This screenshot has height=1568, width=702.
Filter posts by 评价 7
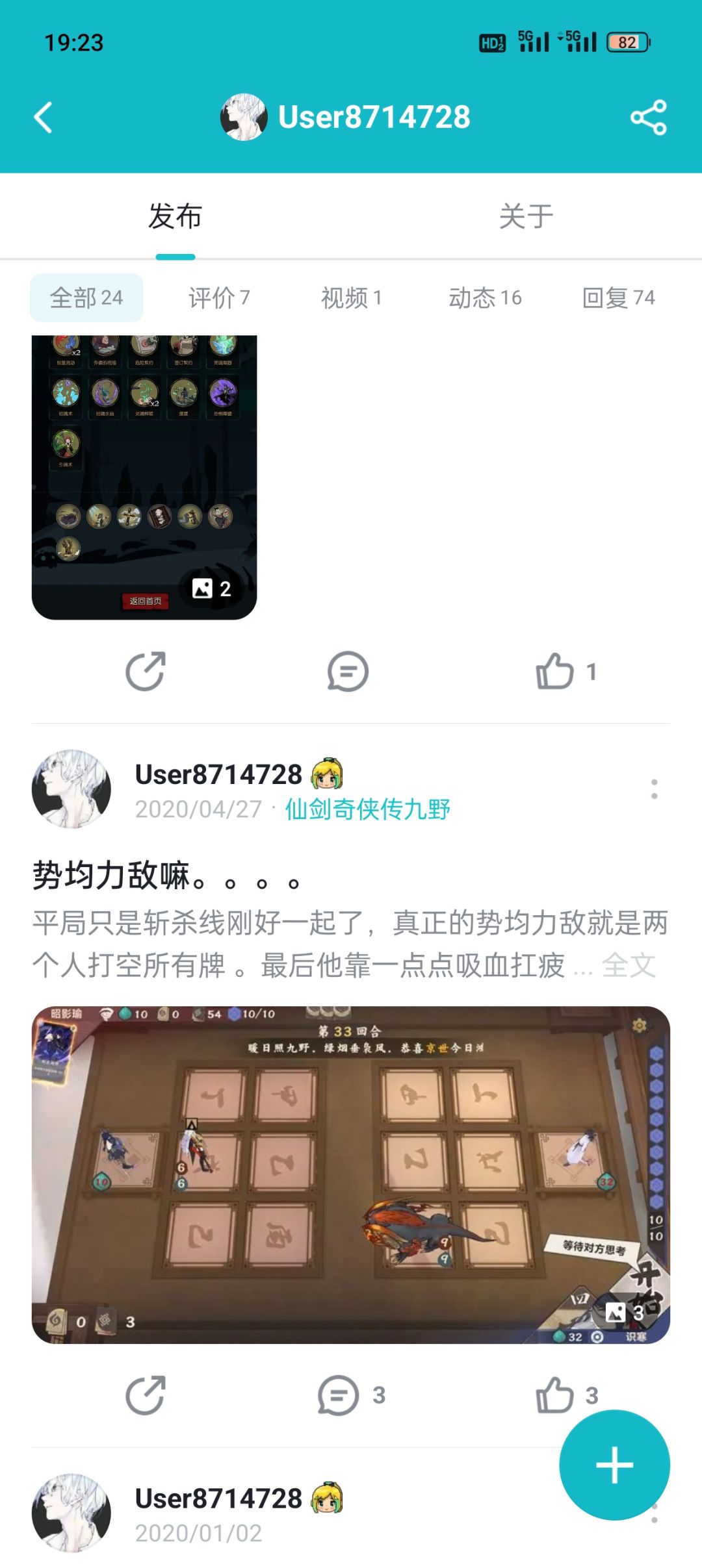click(x=219, y=297)
